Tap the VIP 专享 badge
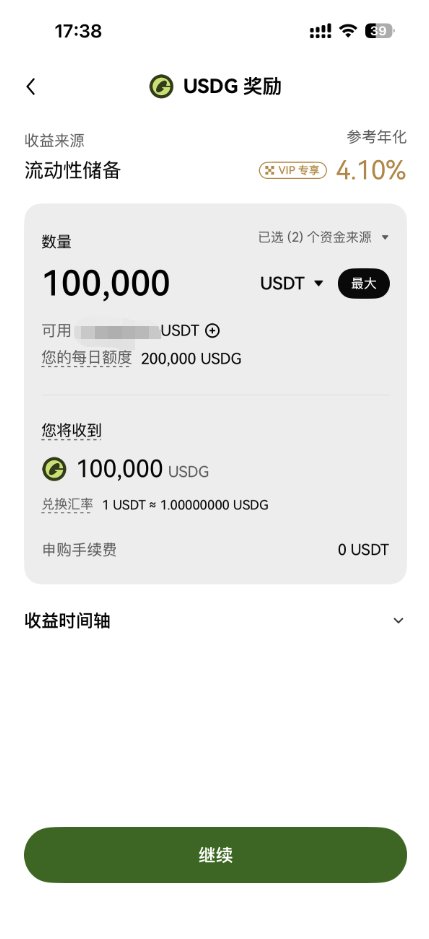The image size is (429, 939). [x=293, y=171]
